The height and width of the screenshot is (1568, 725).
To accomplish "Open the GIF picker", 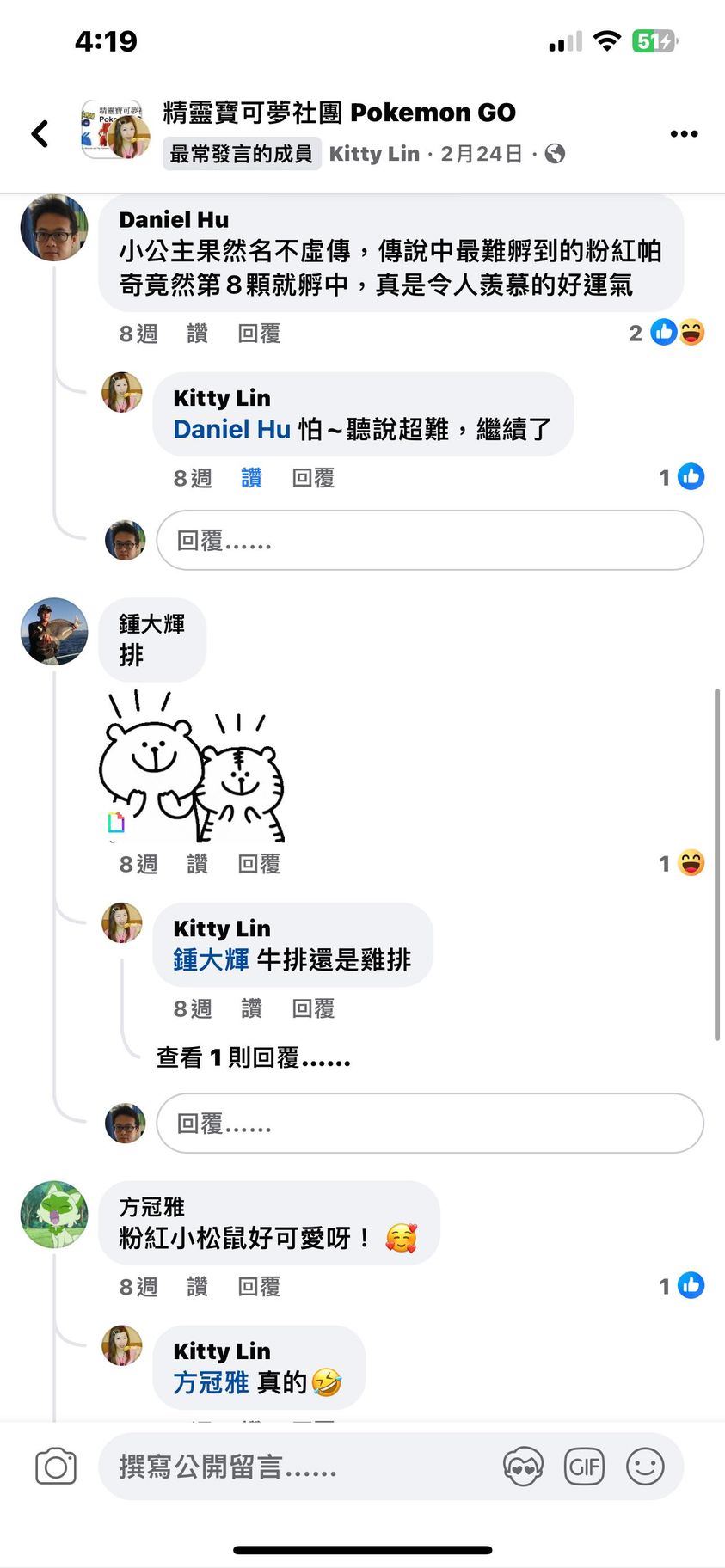I will tap(584, 1467).
